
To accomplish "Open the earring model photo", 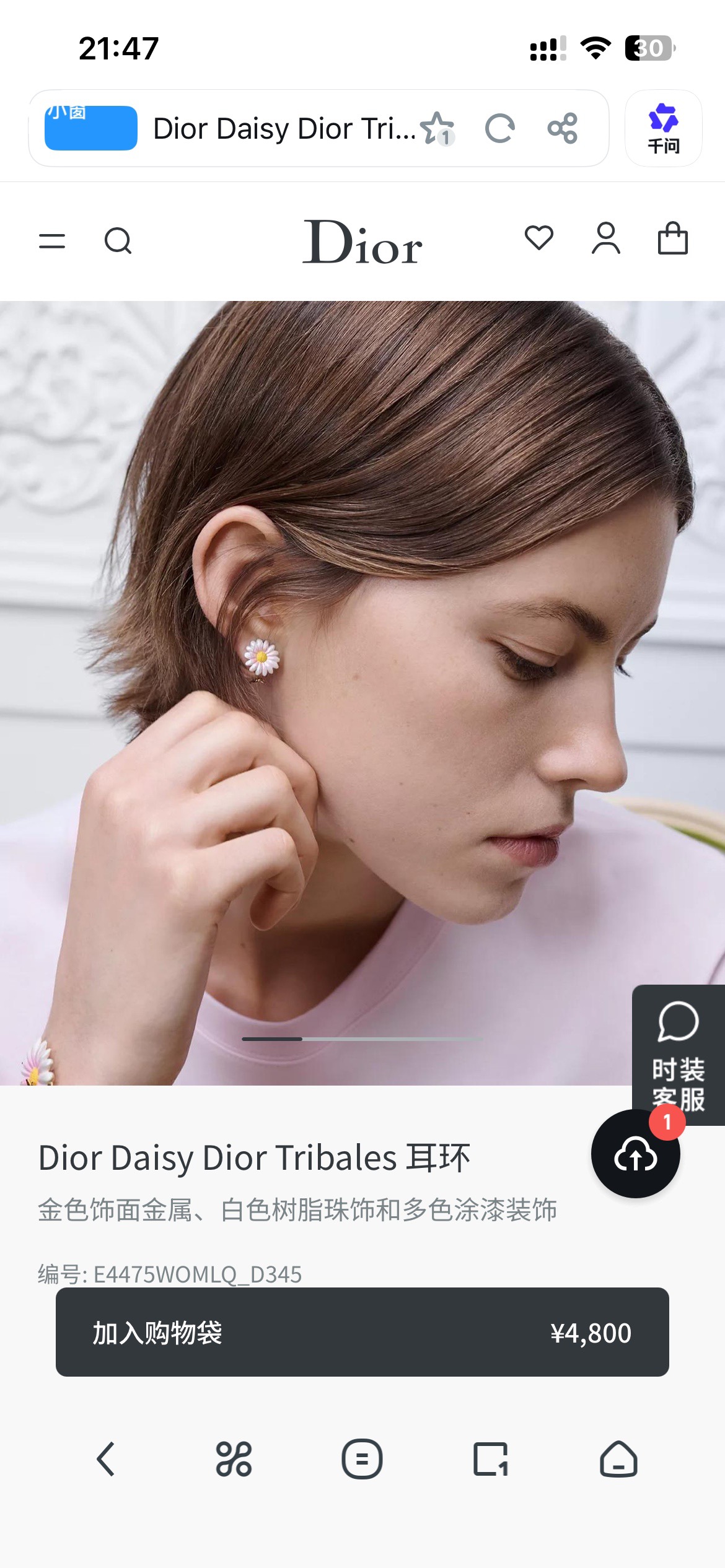I will pos(362,693).
